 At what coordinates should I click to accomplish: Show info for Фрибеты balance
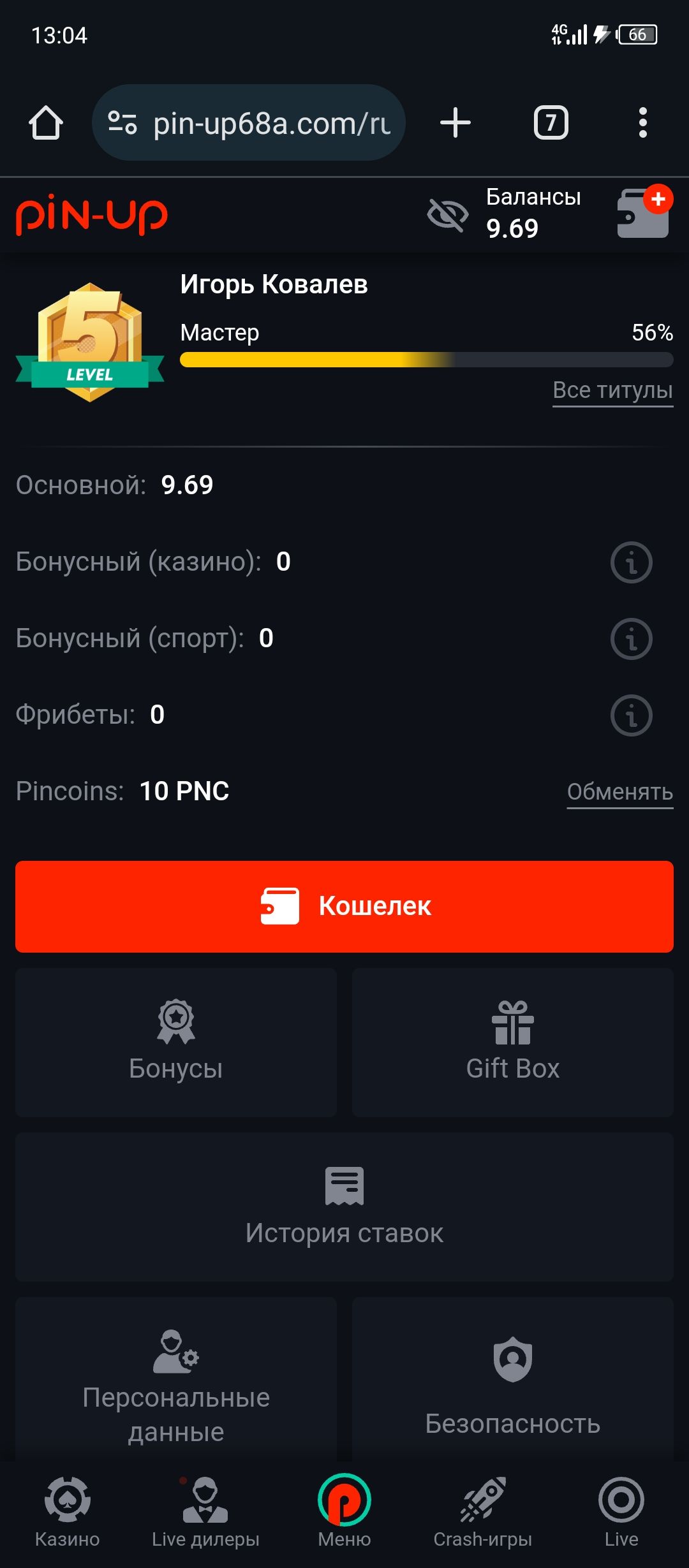click(631, 715)
